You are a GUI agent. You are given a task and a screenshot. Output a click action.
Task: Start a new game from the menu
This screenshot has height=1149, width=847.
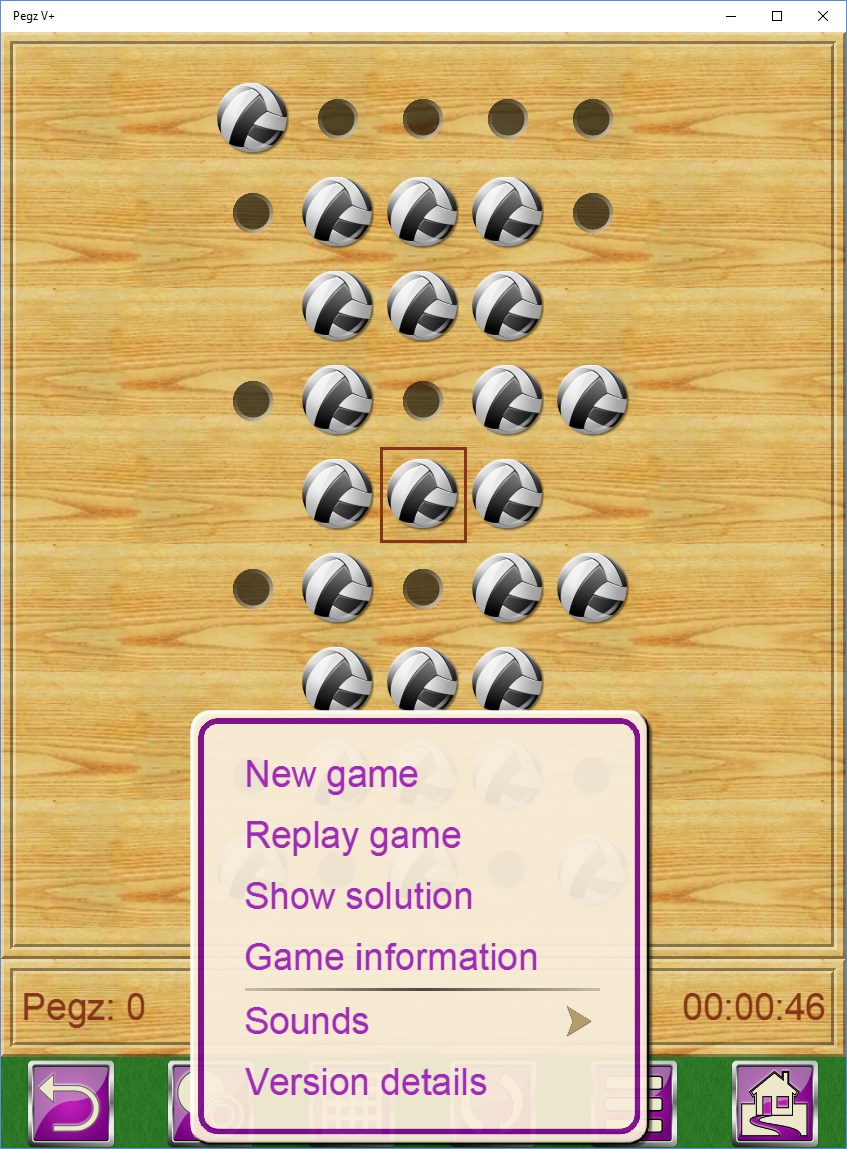tap(331, 775)
